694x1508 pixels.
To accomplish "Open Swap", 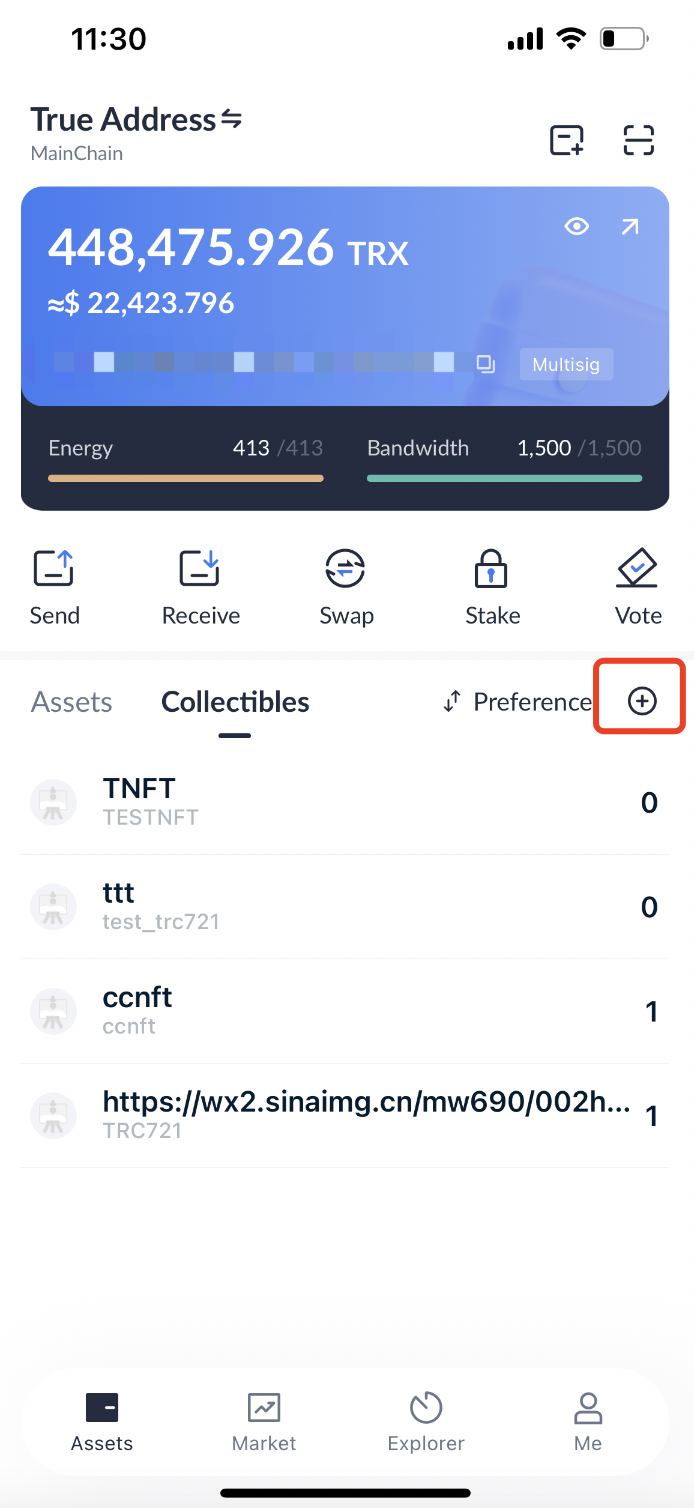I will [346, 588].
